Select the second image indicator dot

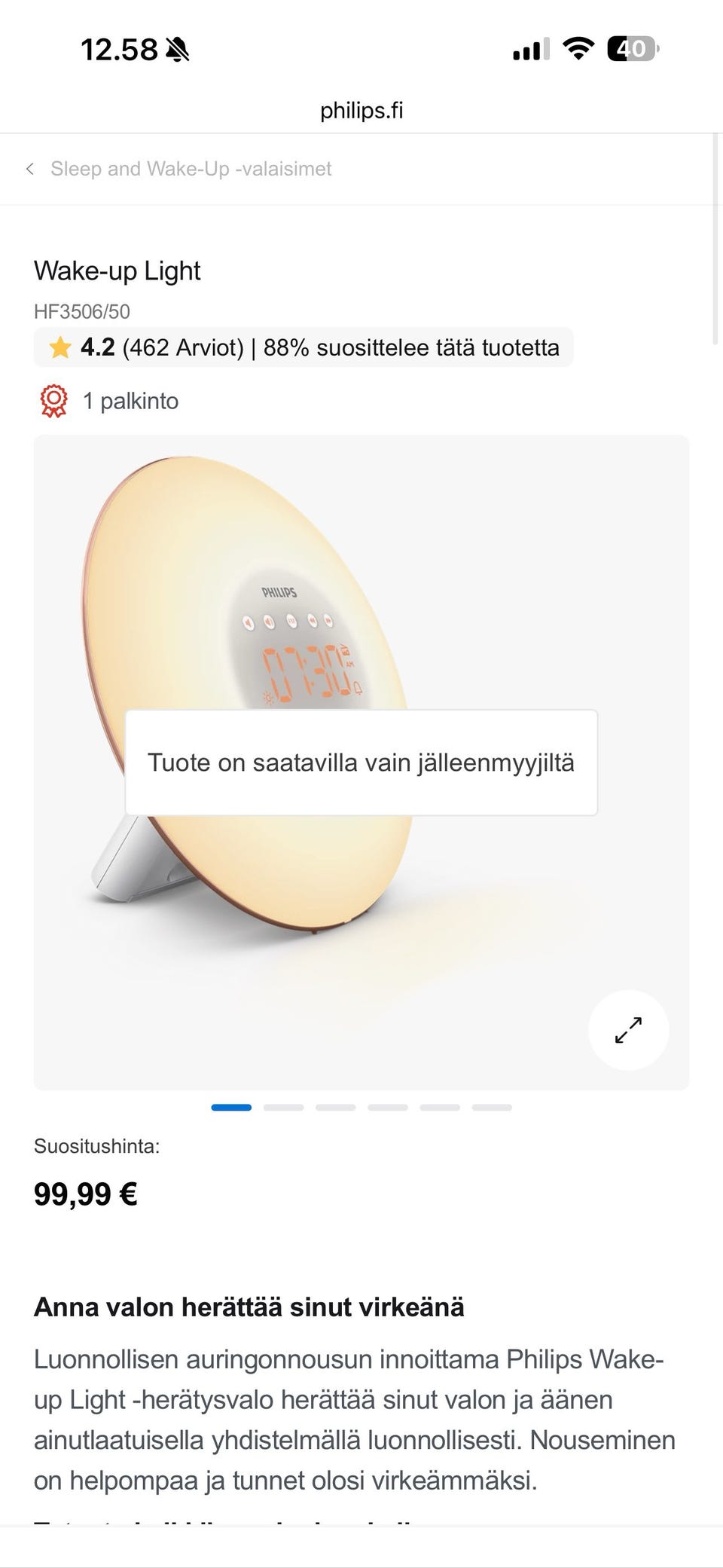pyautogui.click(x=284, y=1108)
